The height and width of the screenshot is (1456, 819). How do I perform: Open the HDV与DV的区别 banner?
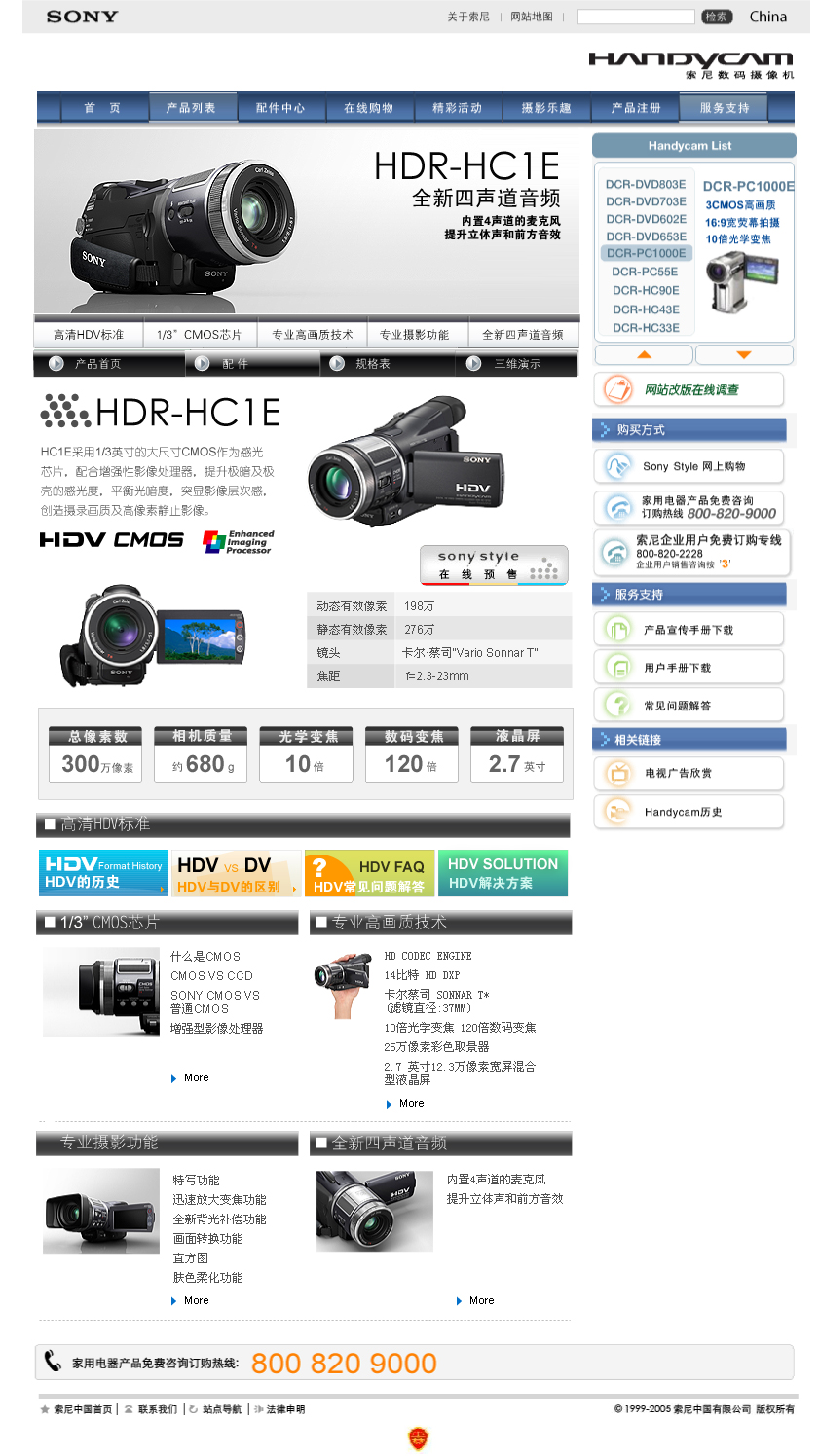coord(237,873)
